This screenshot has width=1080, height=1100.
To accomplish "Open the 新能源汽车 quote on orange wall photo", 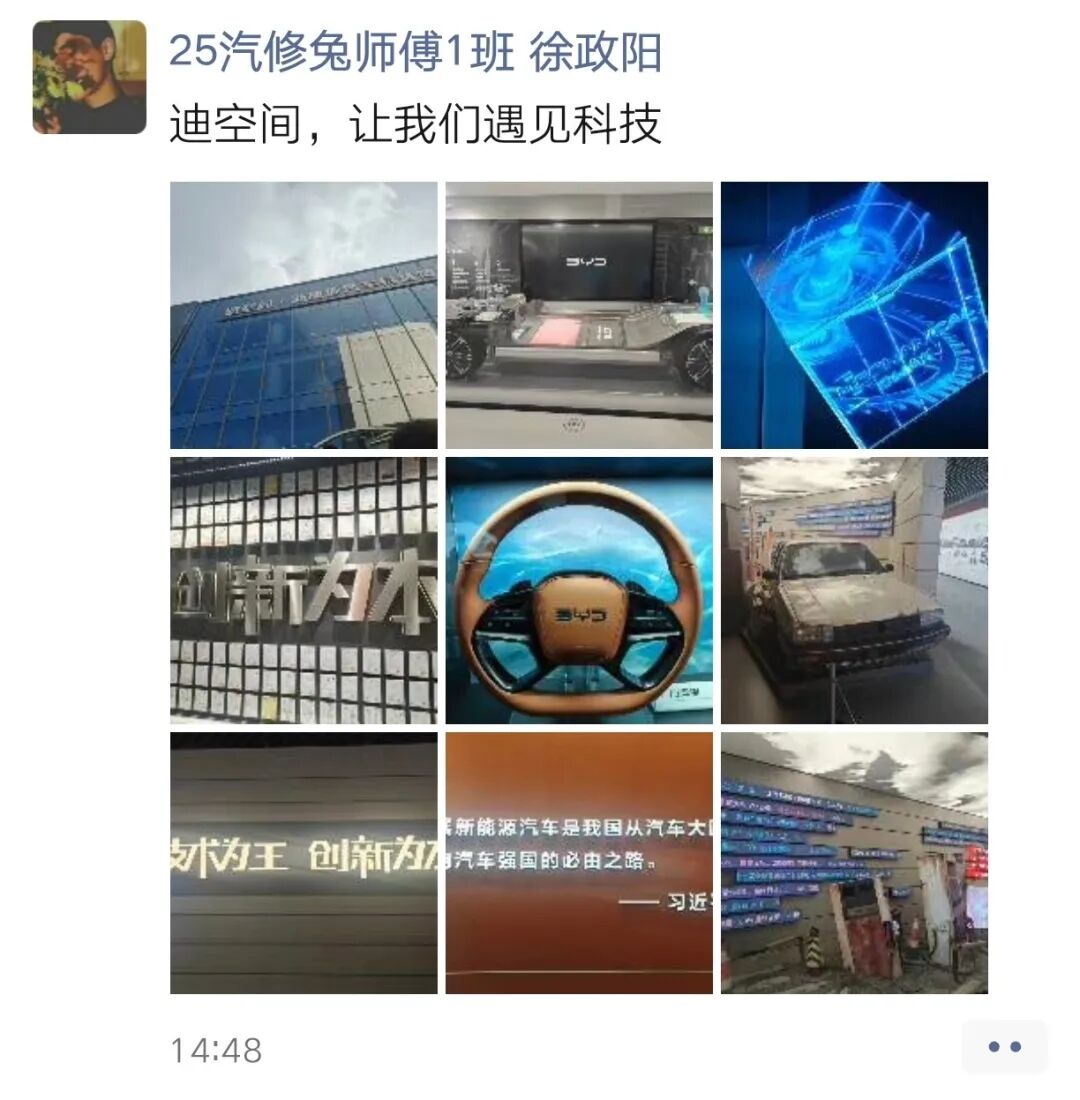I will (x=579, y=863).
